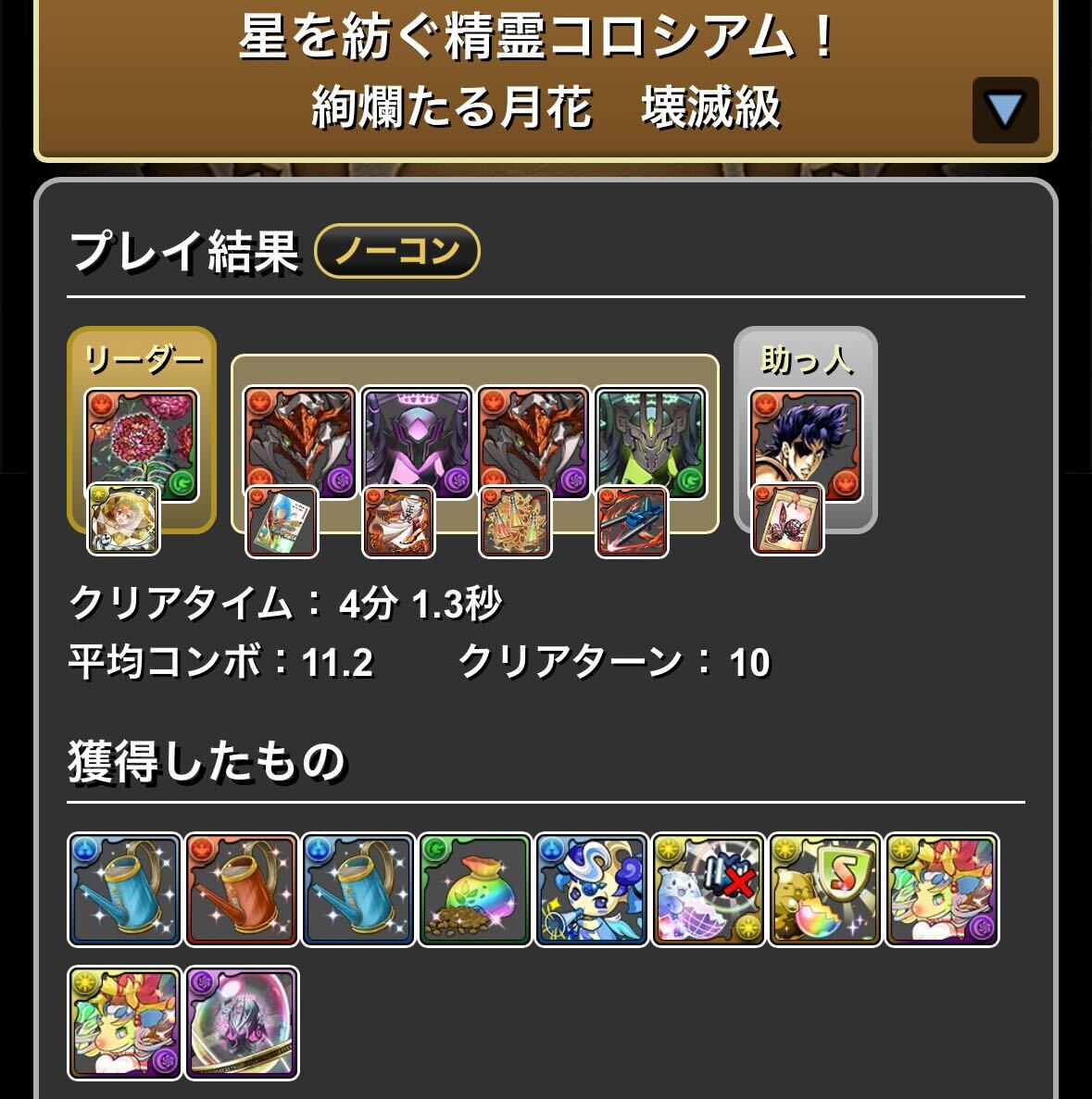Viewport: 1092px width, 1099px height.
Task: Inspect the leader's blonde girl assist icon
Action: (123, 519)
